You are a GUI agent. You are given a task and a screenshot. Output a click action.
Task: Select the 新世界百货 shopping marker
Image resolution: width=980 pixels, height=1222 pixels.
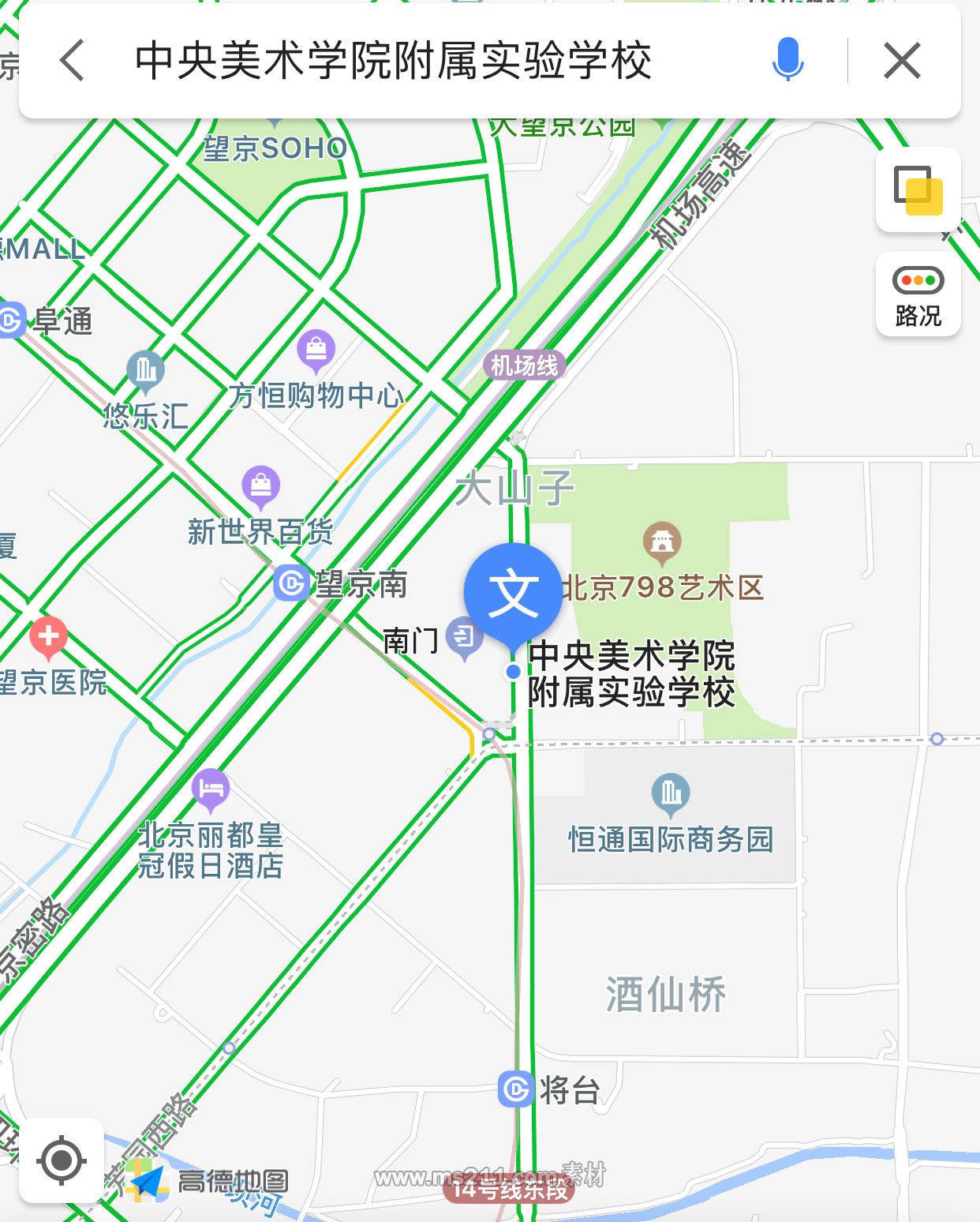pos(260,482)
